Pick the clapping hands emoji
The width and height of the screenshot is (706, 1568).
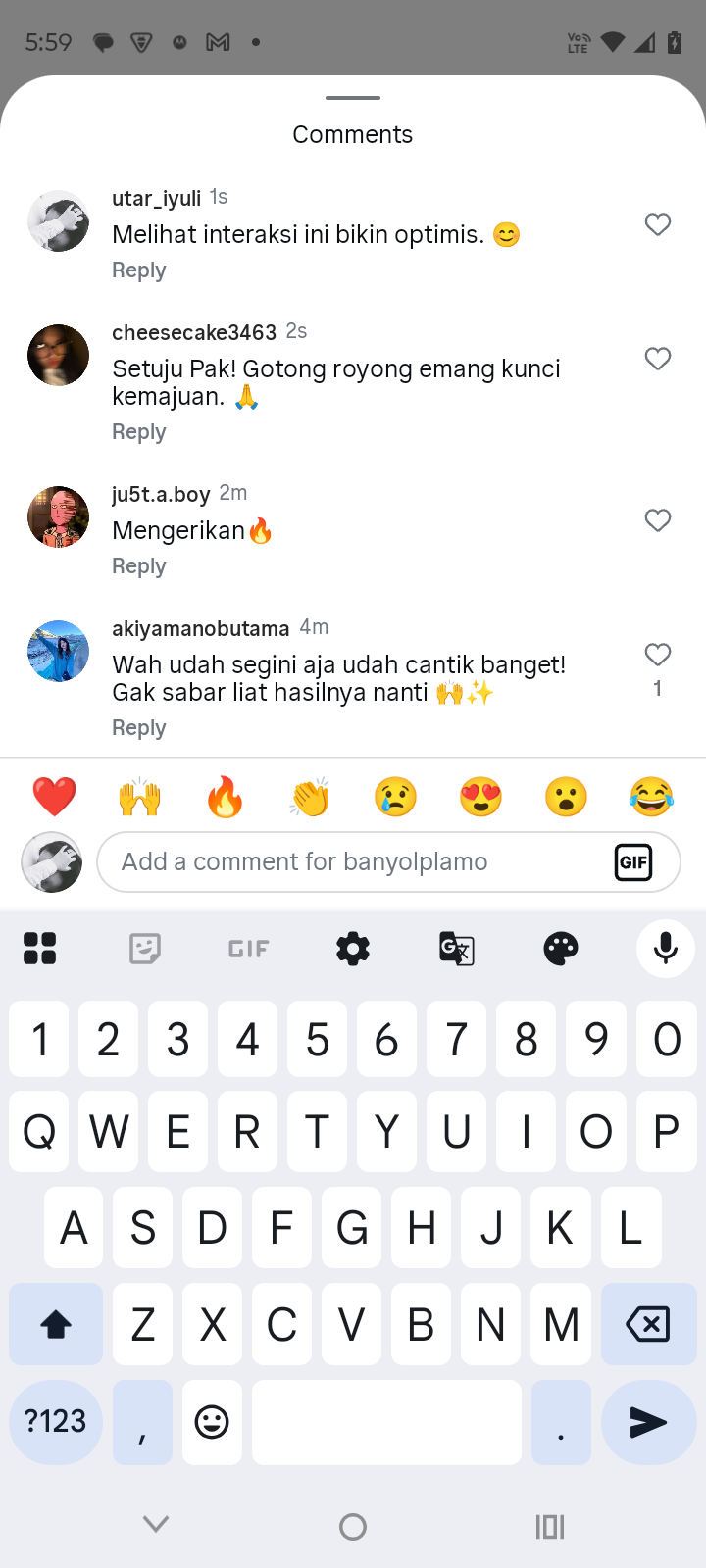310,797
